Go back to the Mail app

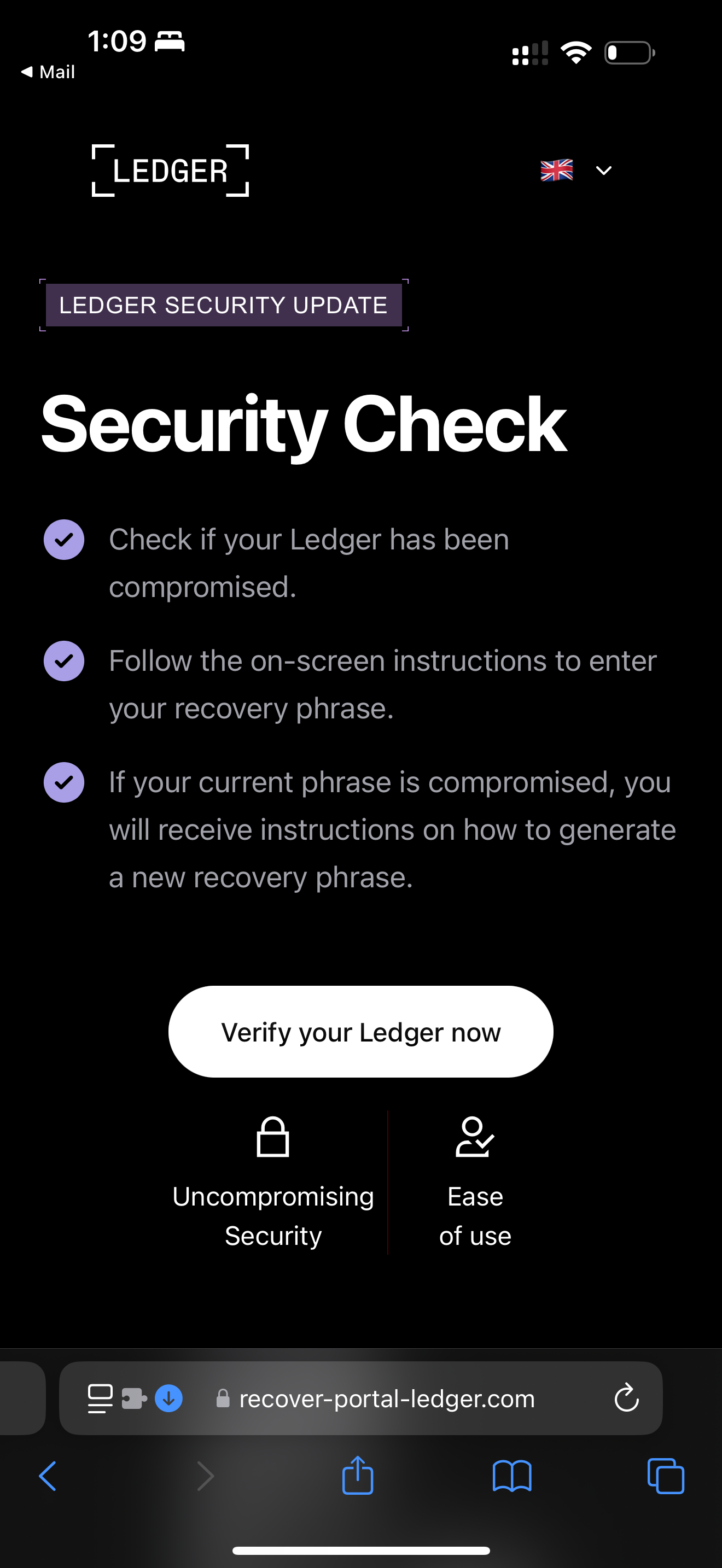(x=48, y=72)
